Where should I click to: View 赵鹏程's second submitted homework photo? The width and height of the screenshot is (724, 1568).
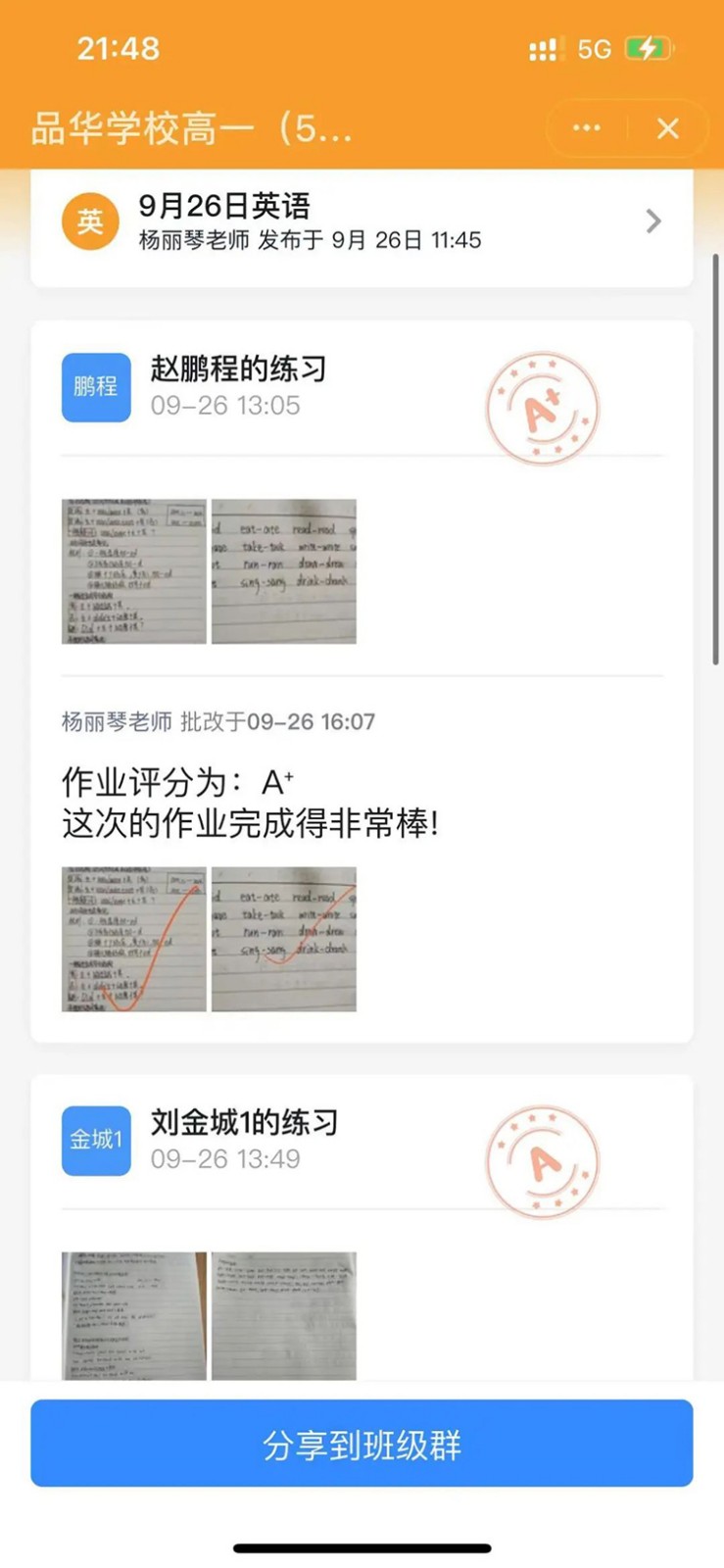284,571
